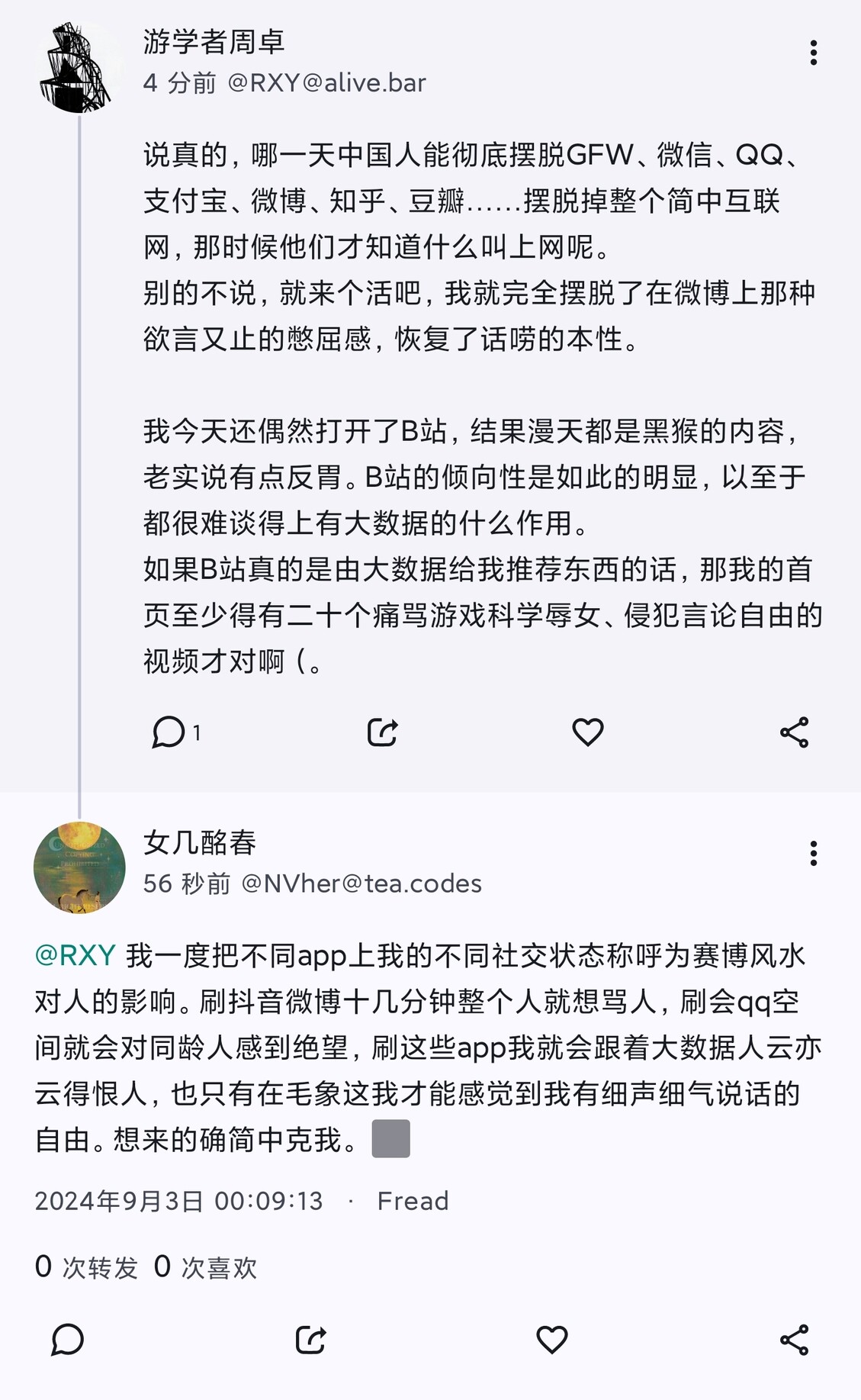View the 0 次转发 boosts list

86,1267
